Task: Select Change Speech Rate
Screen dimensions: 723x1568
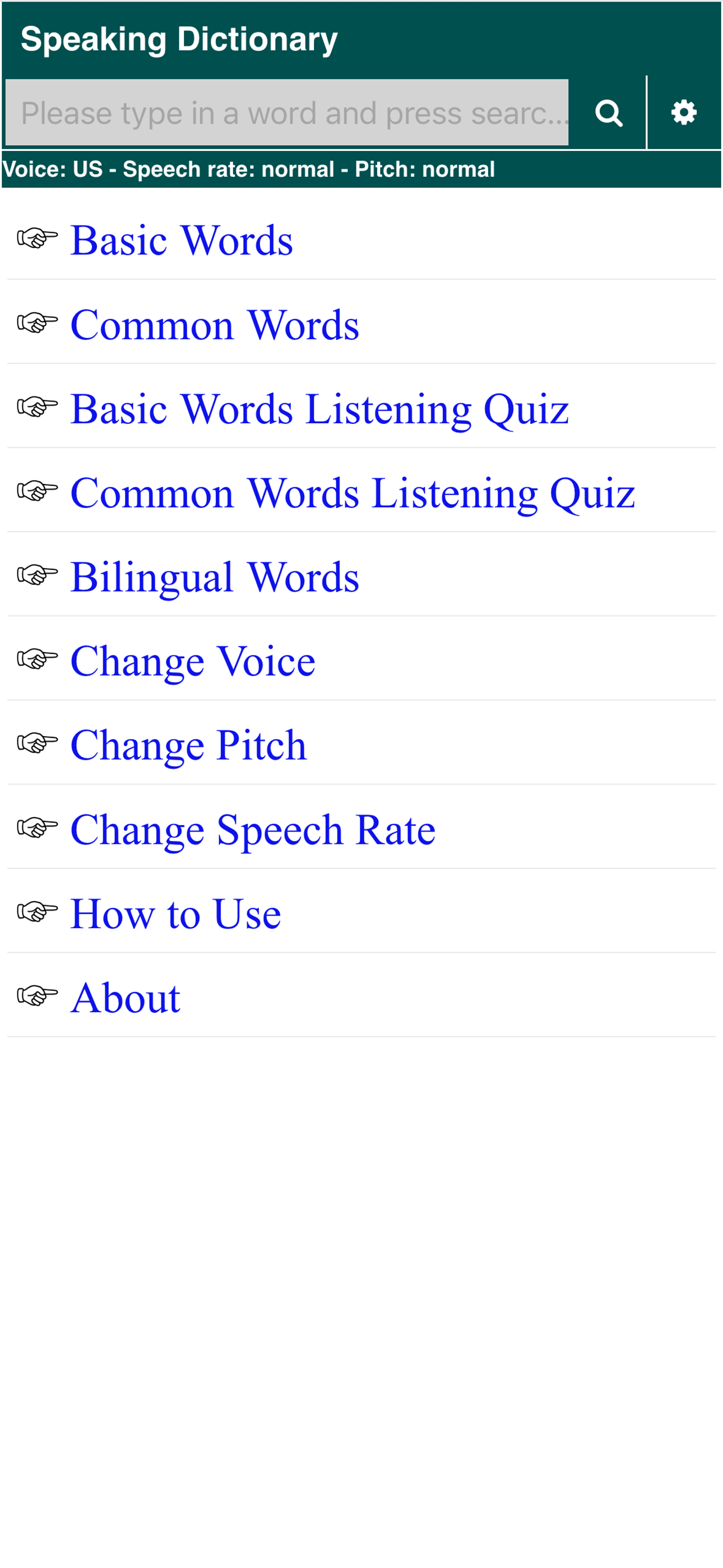Action: click(x=253, y=829)
